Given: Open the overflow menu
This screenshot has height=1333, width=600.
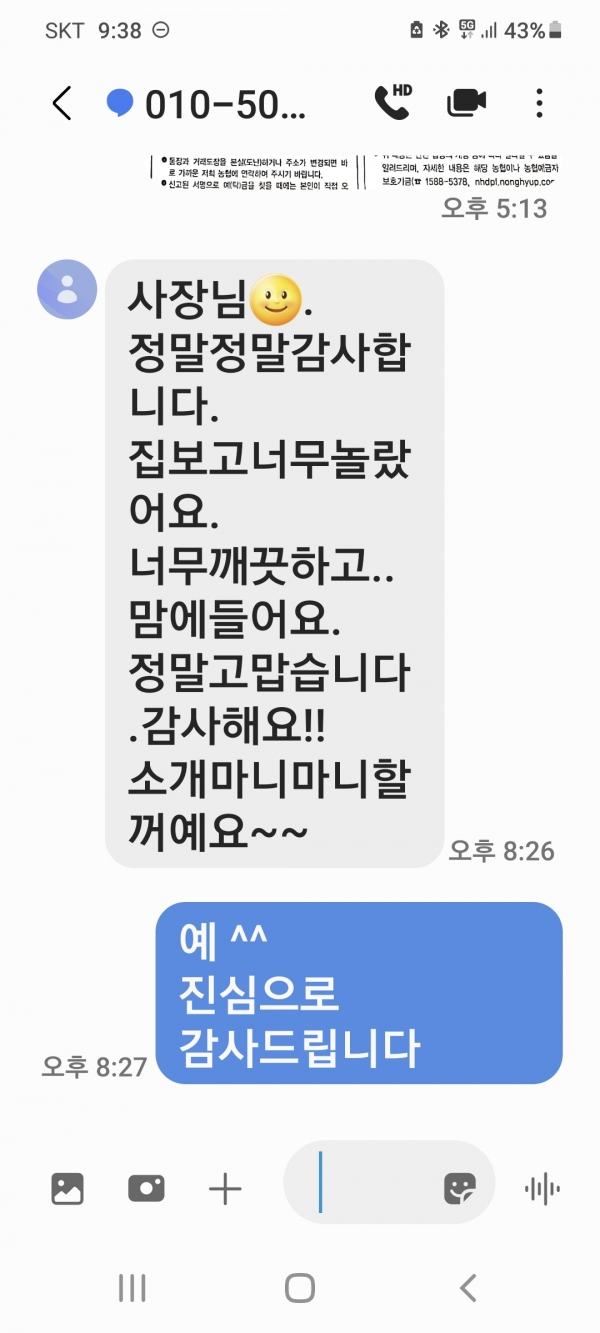Looking at the screenshot, I should 539,103.
